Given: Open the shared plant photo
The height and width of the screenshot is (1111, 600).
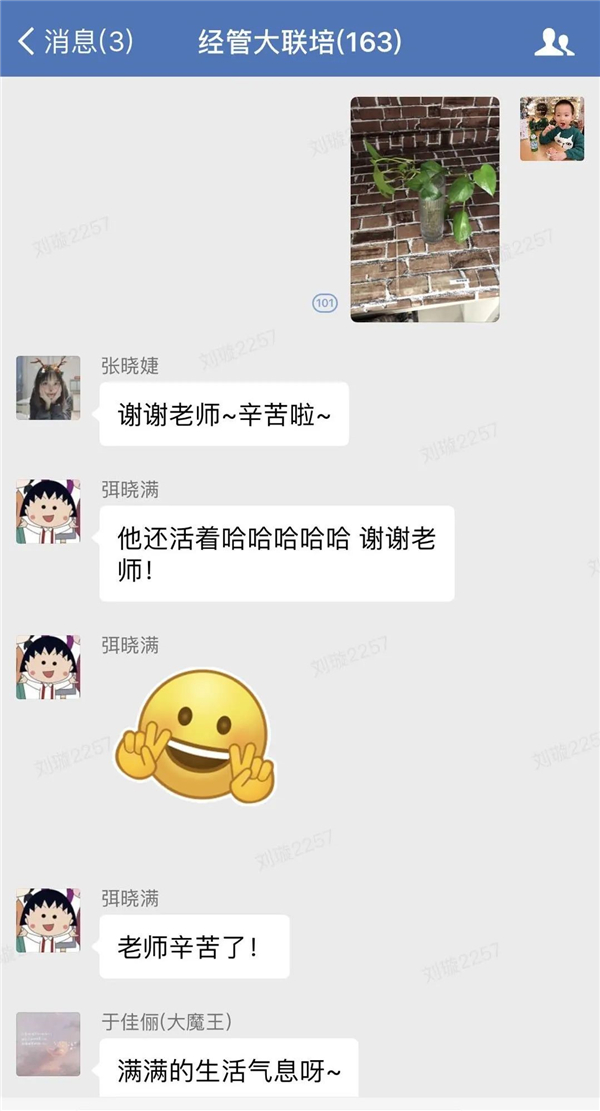Looking at the screenshot, I should [x=424, y=209].
